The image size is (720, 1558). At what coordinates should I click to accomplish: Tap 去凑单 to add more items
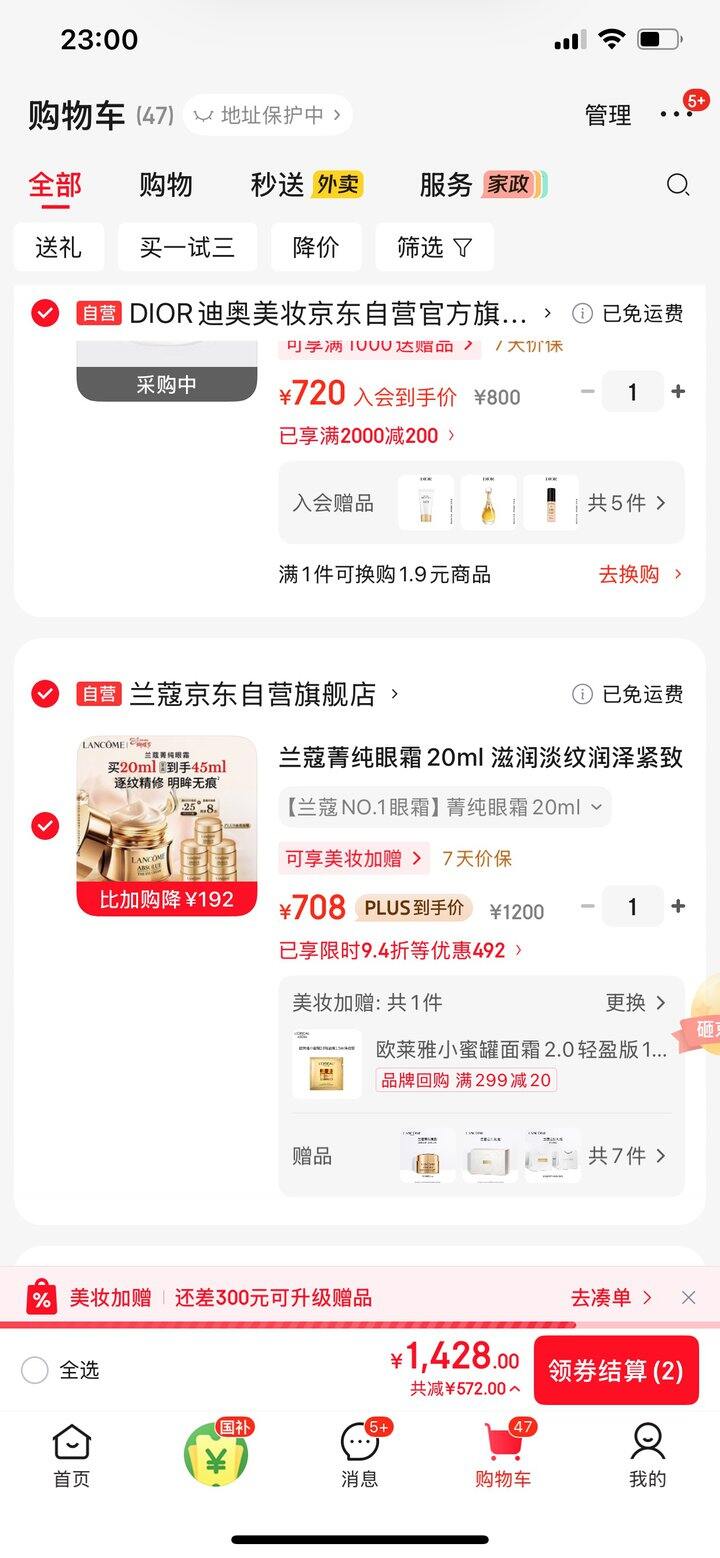coord(611,1297)
